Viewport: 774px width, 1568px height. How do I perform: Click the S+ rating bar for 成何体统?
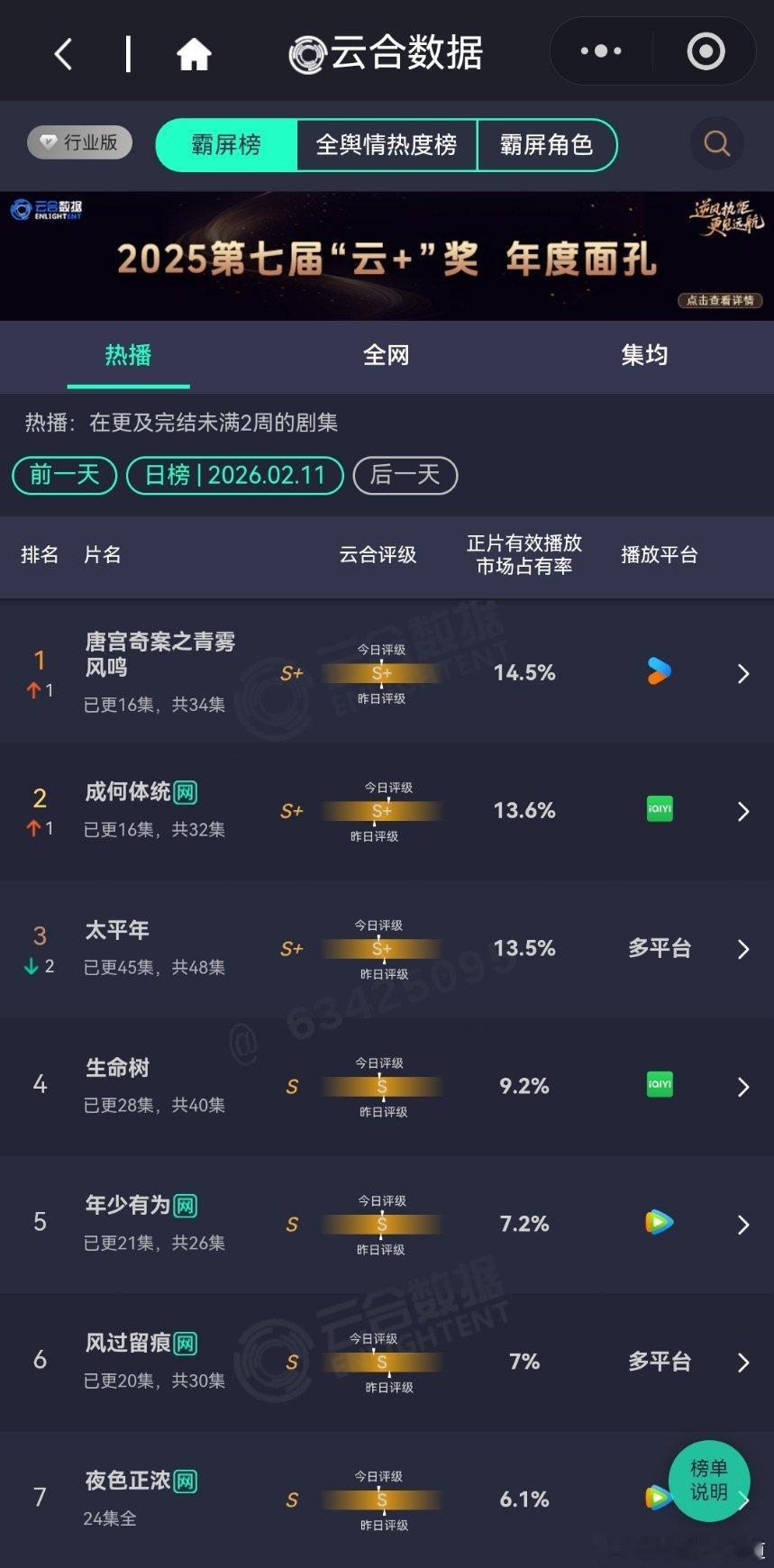pyautogui.click(x=382, y=810)
